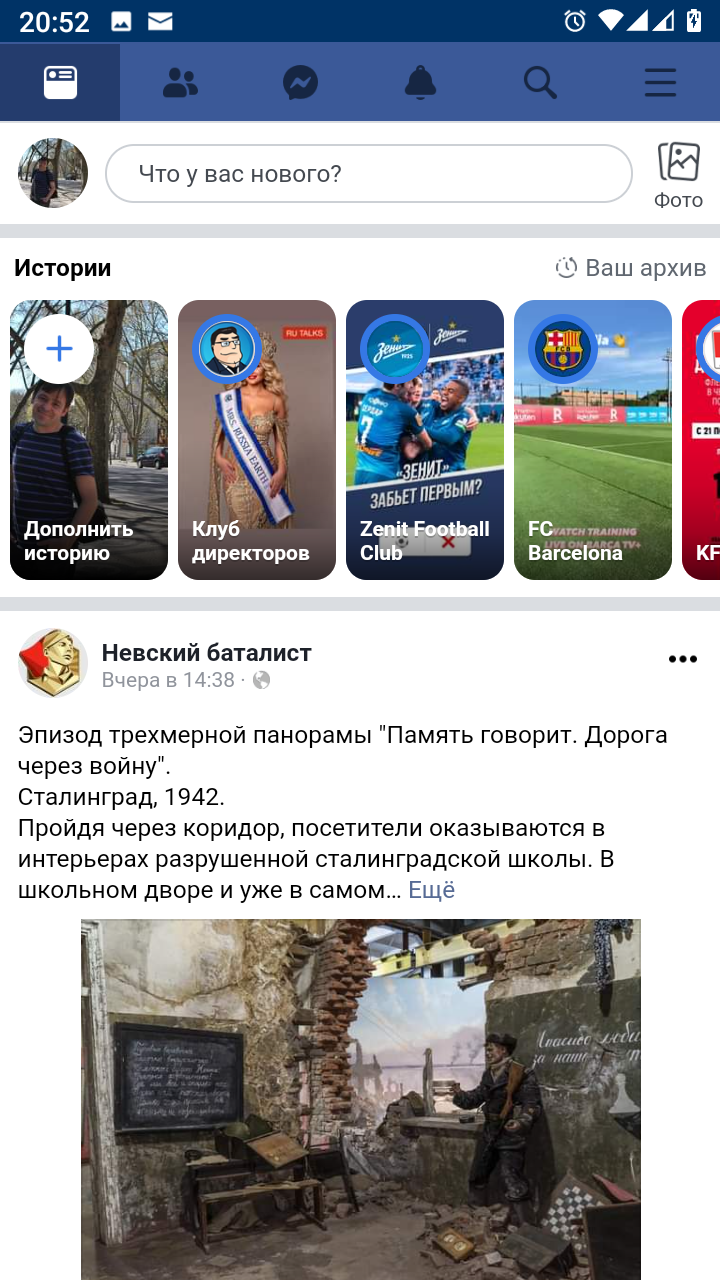
Task: Open your profile picture
Action: click(x=53, y=173)
